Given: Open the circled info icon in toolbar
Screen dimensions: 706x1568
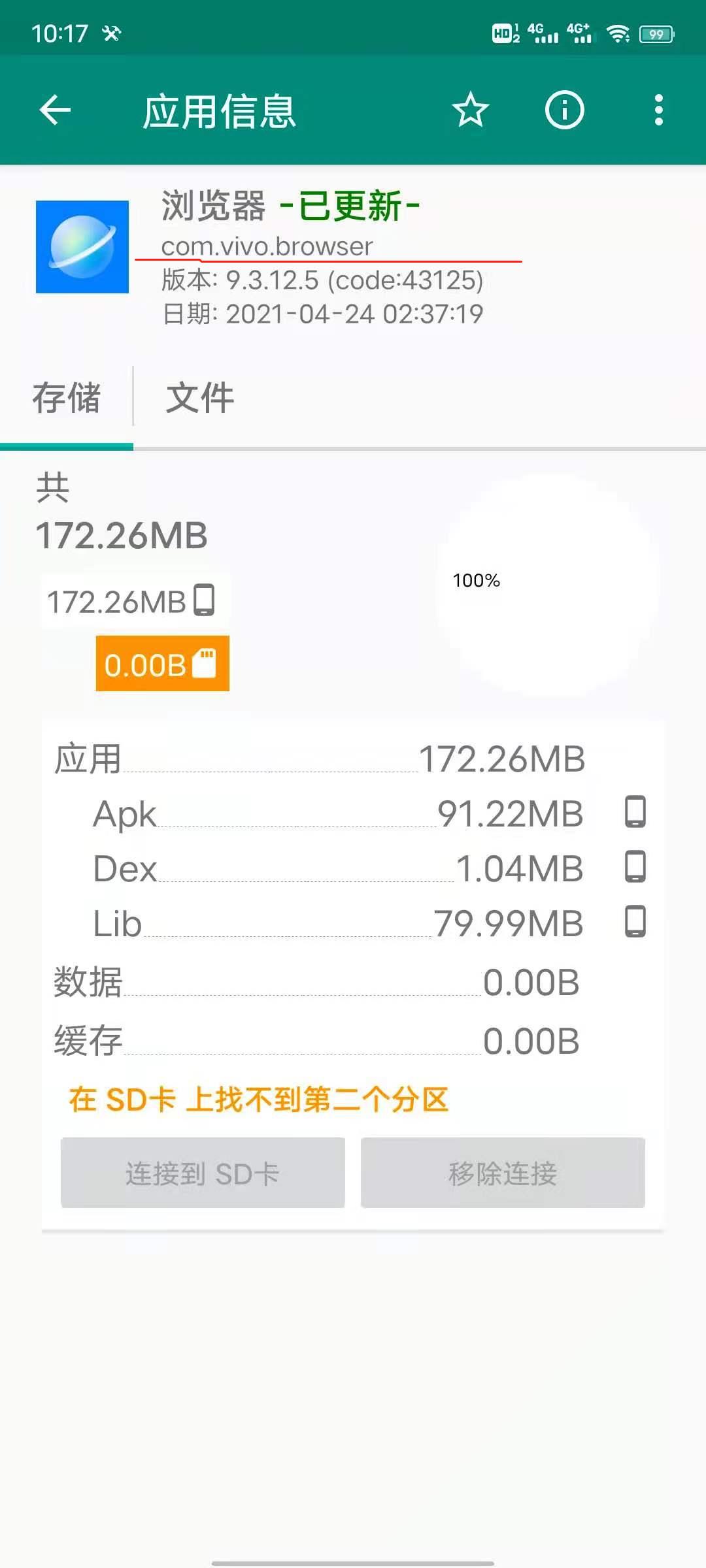Looking at the screenshot, I should tap(563, 111).
